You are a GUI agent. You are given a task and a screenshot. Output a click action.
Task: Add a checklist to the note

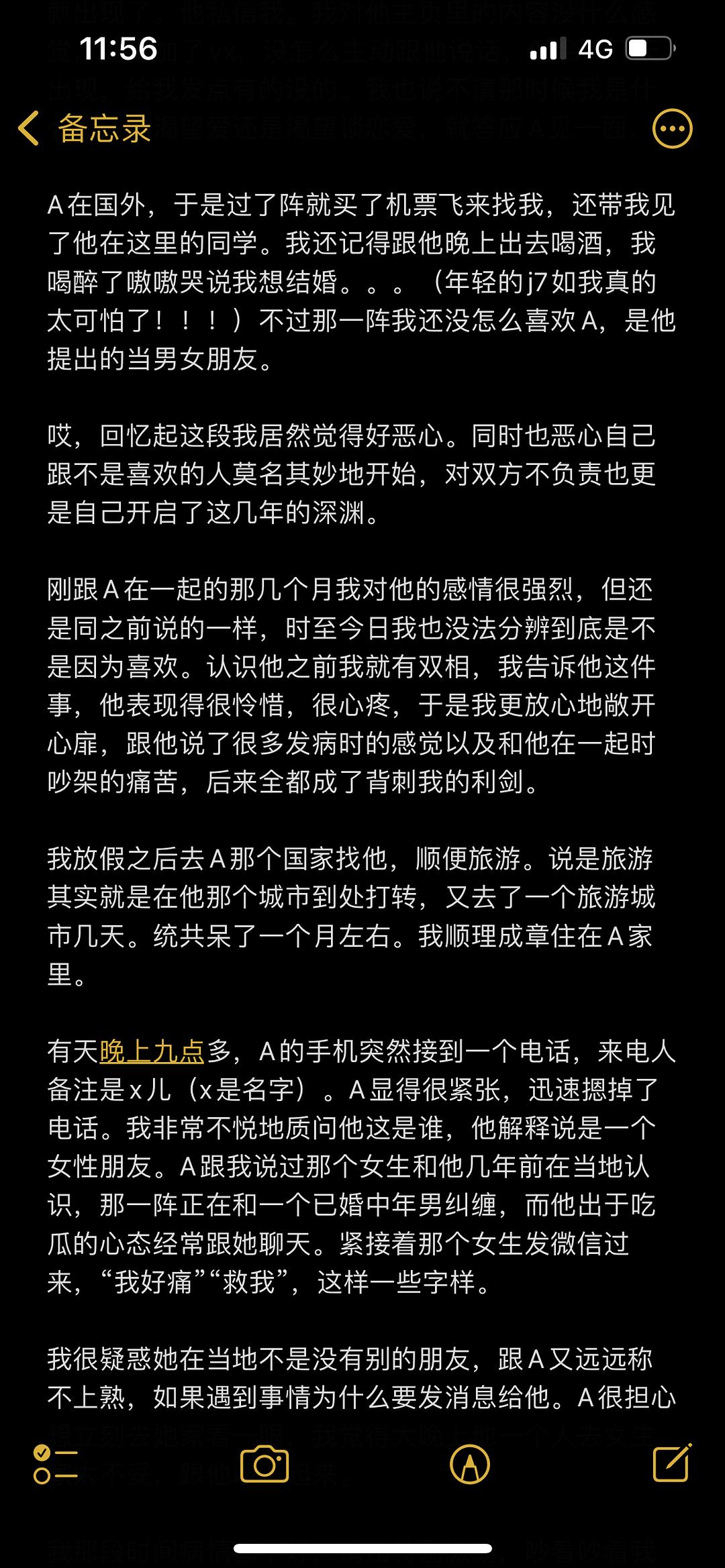(x=56, y=1464)
